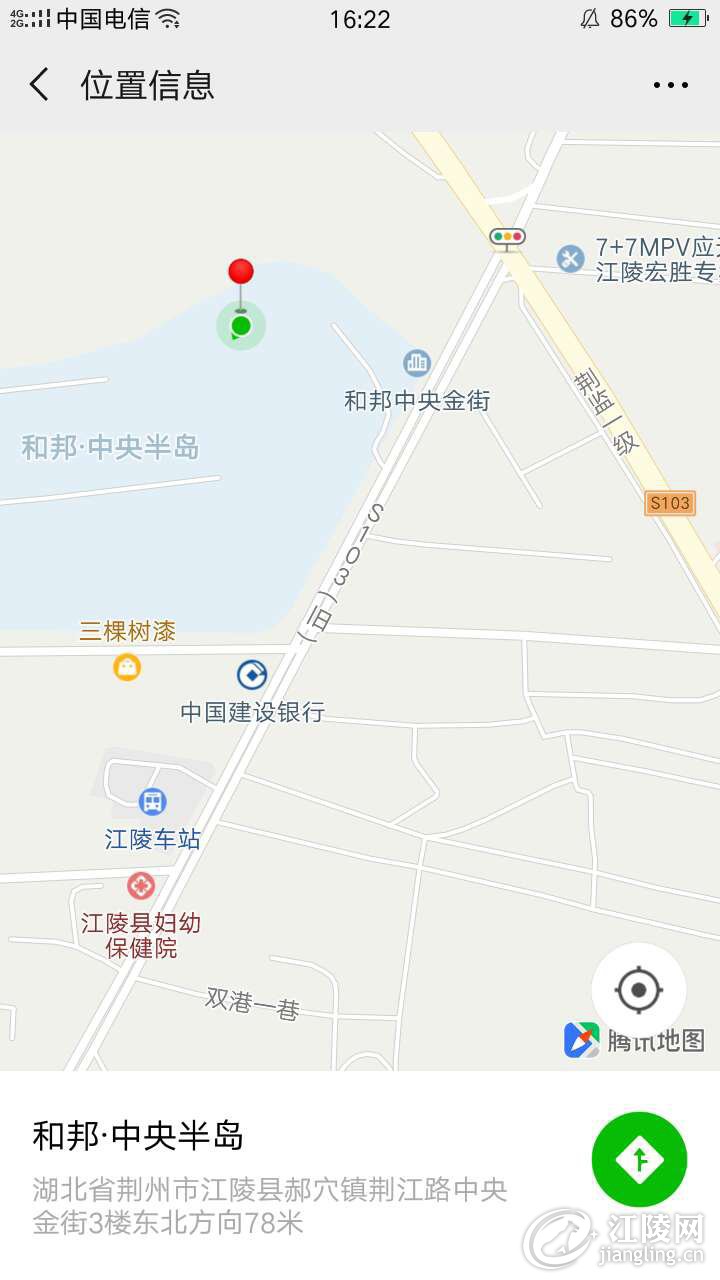Go back from the 位置信息 screen
This screenshot has width=720, height=1280.
coord(39,85)
